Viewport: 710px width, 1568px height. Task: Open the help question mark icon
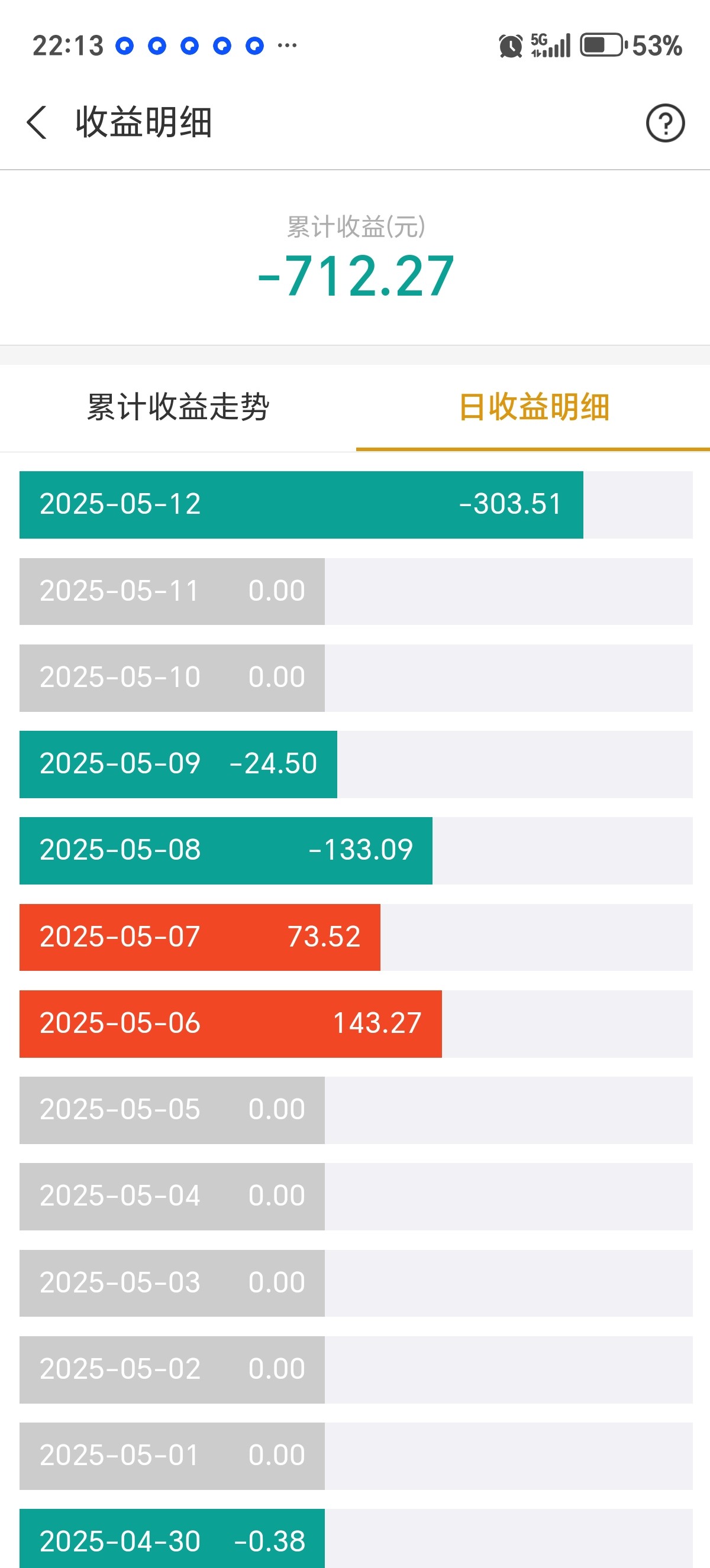click(x=665, y=123)
